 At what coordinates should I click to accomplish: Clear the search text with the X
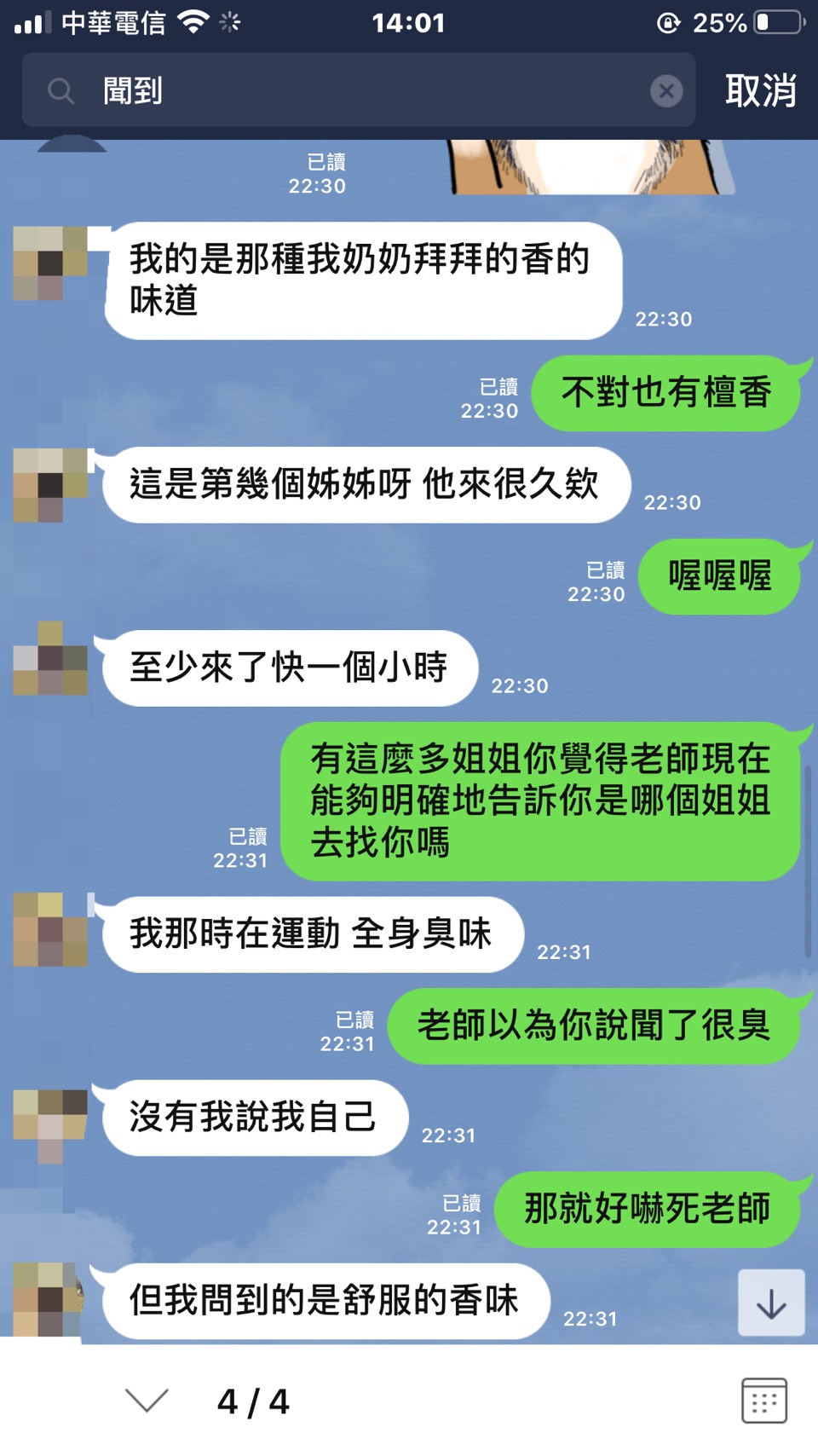point(666,90)
